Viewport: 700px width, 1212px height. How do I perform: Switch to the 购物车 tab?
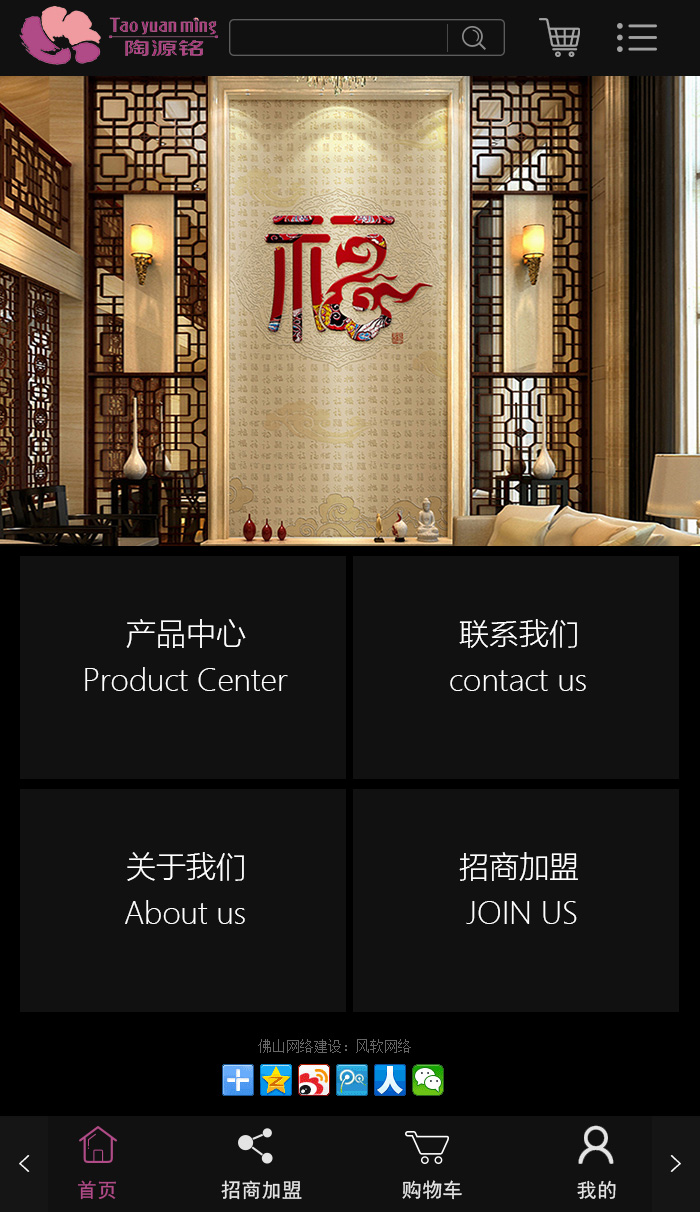click(431, 1164)
